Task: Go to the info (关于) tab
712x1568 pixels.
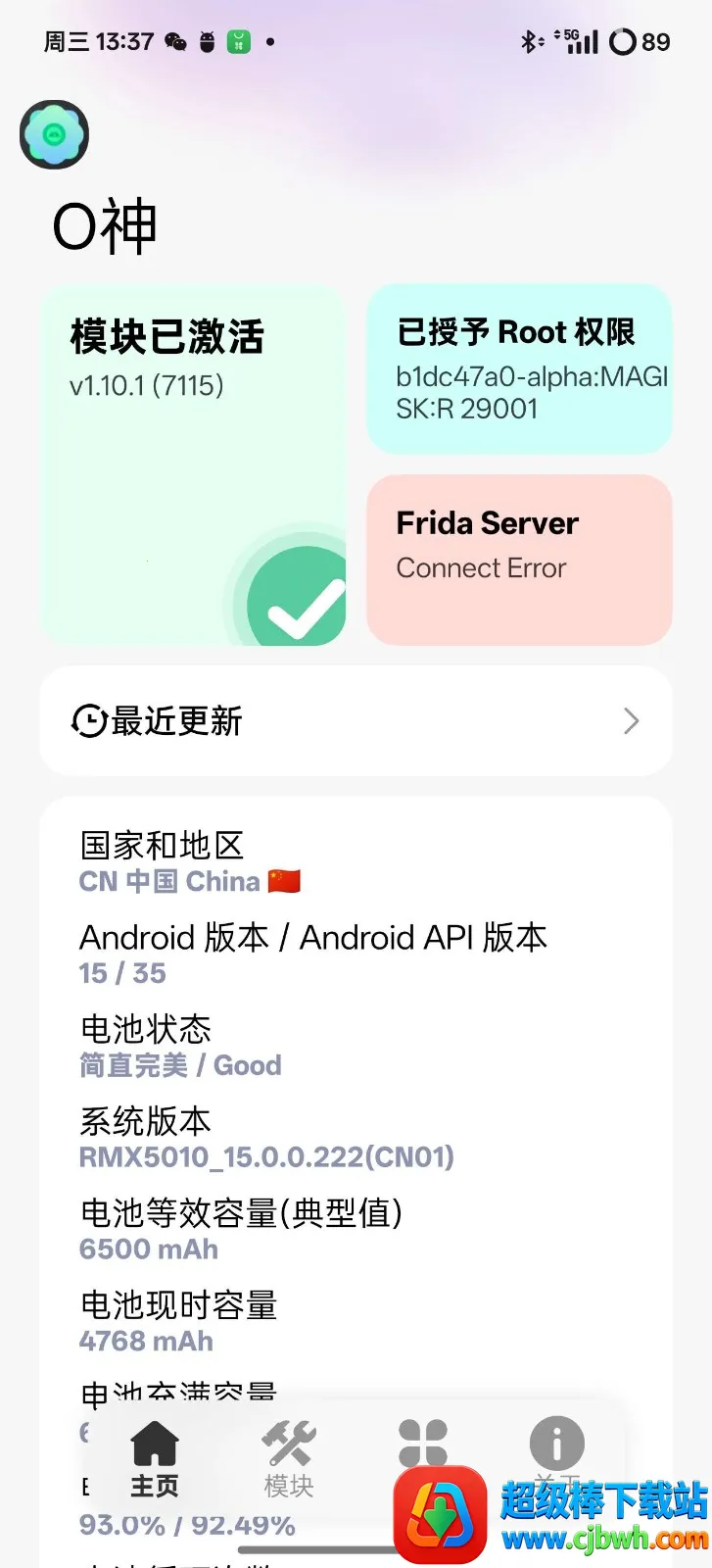Action: click(556, 1445)
